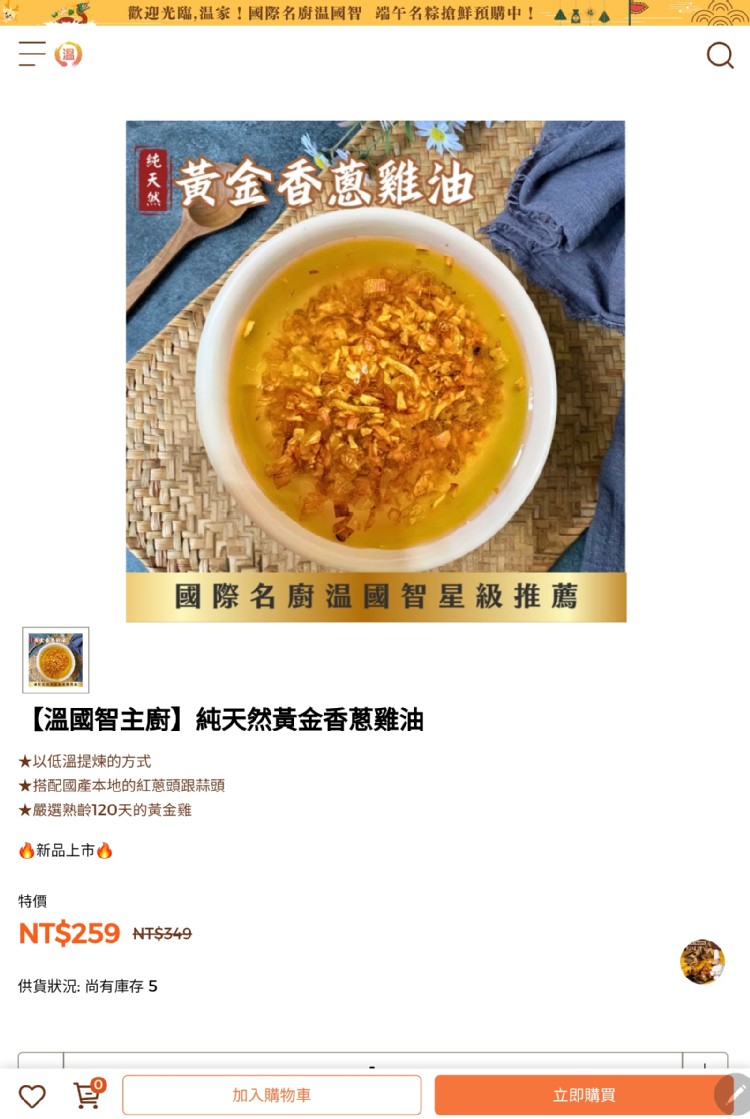Open the main product image
Image resolution: width=750 pixels, height=1119 pixels.
(x=376, y=371)
